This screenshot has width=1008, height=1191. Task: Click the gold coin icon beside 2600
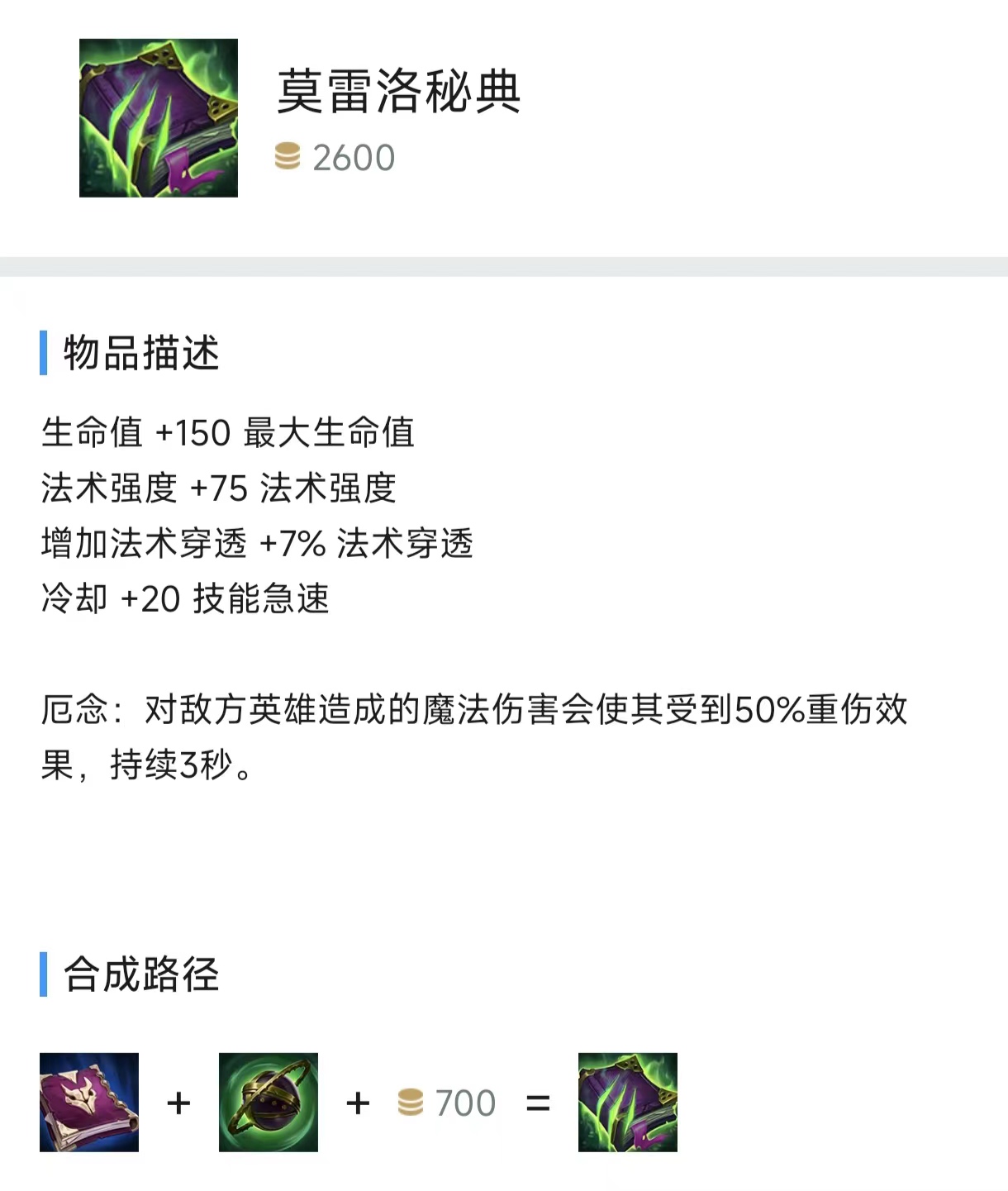click(288, 156)
